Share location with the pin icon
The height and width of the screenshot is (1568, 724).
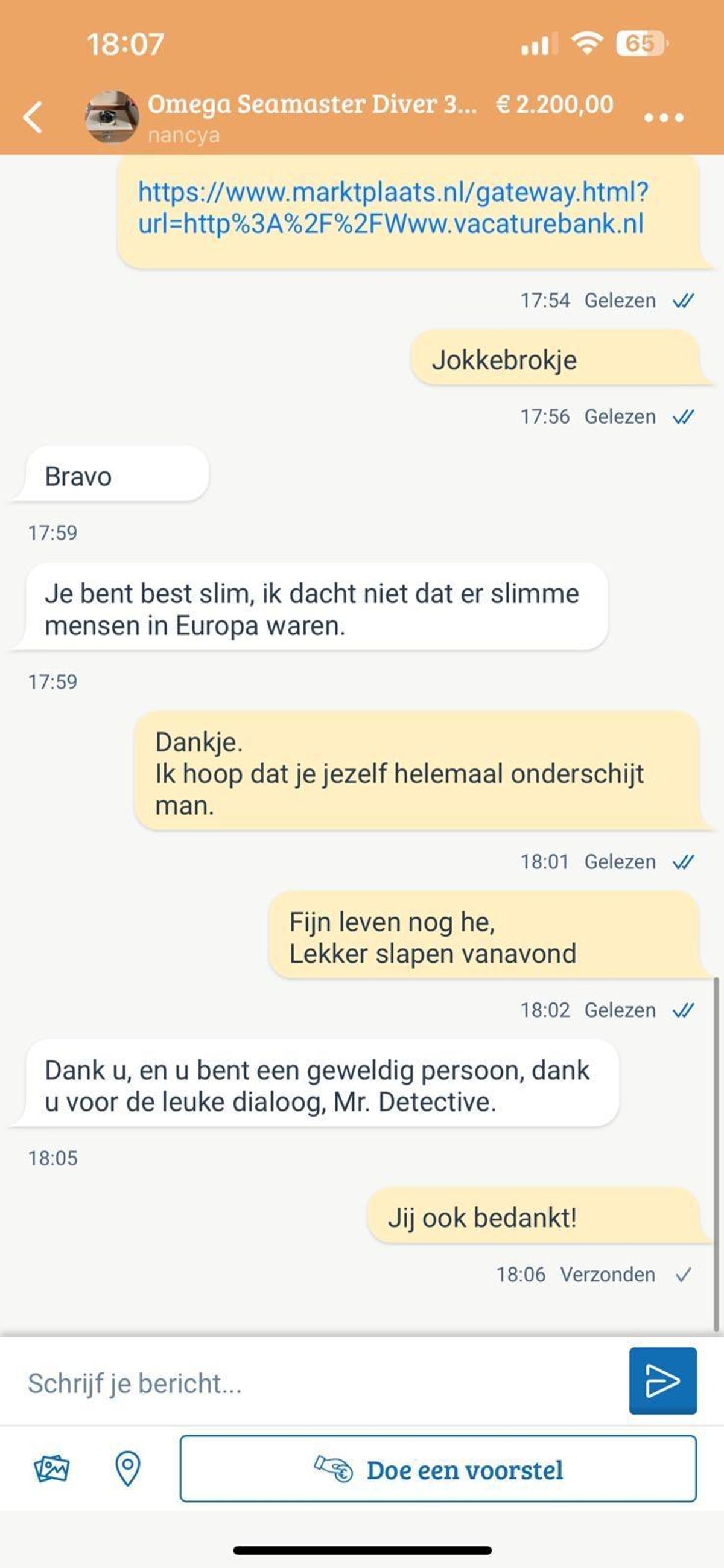pyautogui.click(x=127, y=1470)
